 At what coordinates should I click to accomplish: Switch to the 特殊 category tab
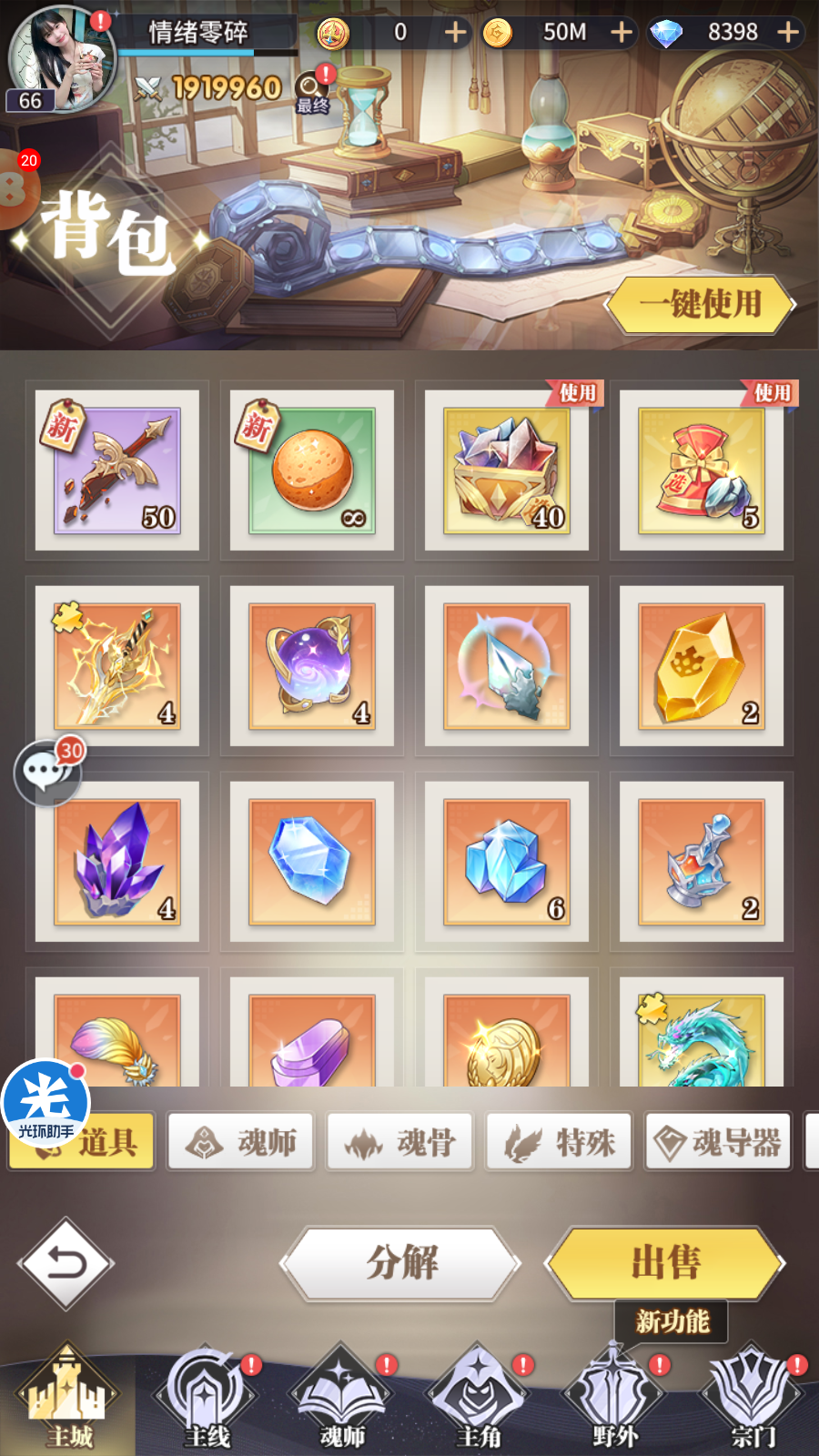(x=560, y=1141)
